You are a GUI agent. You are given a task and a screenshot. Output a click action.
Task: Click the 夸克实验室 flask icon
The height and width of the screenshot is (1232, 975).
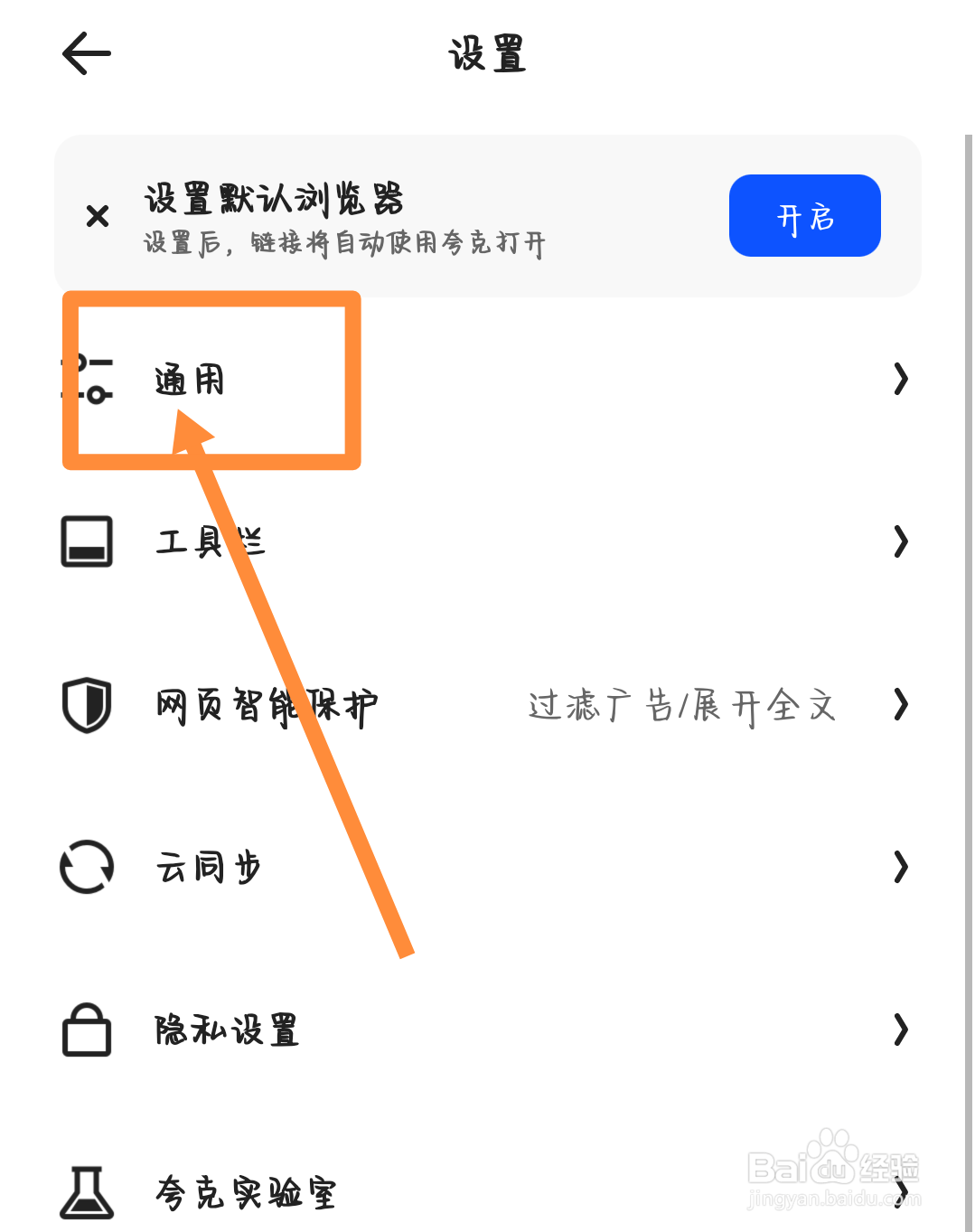pos(86,1193)
